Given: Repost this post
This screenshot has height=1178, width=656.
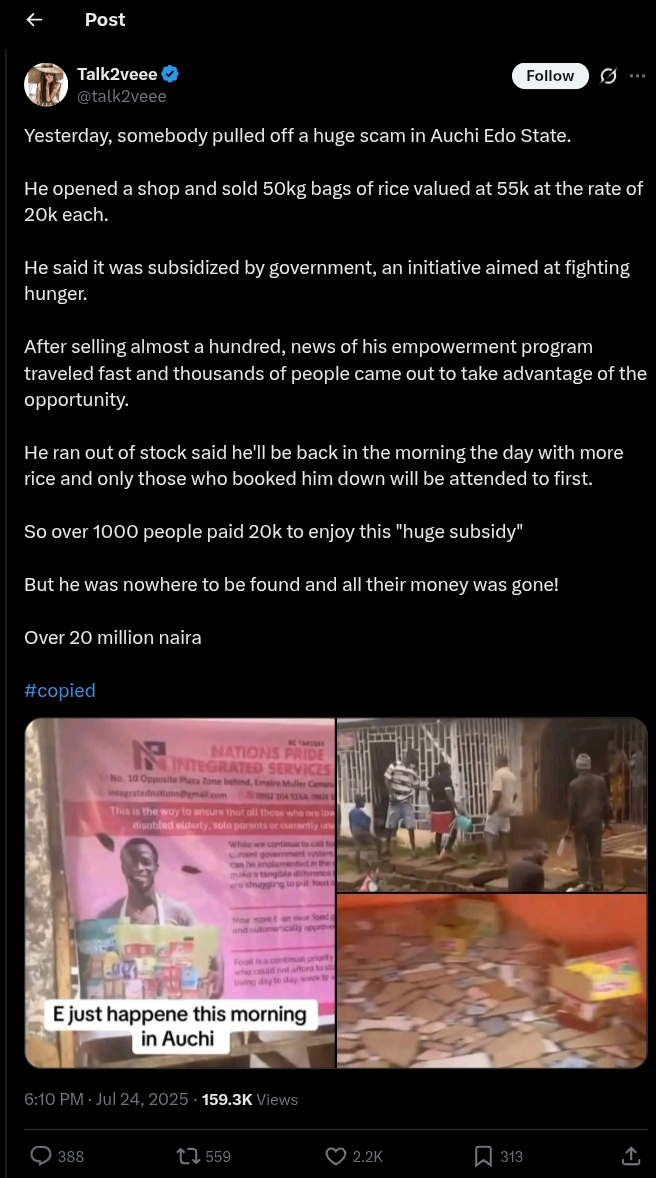Looking at the screenshot, I should (x=187, y=1156).
